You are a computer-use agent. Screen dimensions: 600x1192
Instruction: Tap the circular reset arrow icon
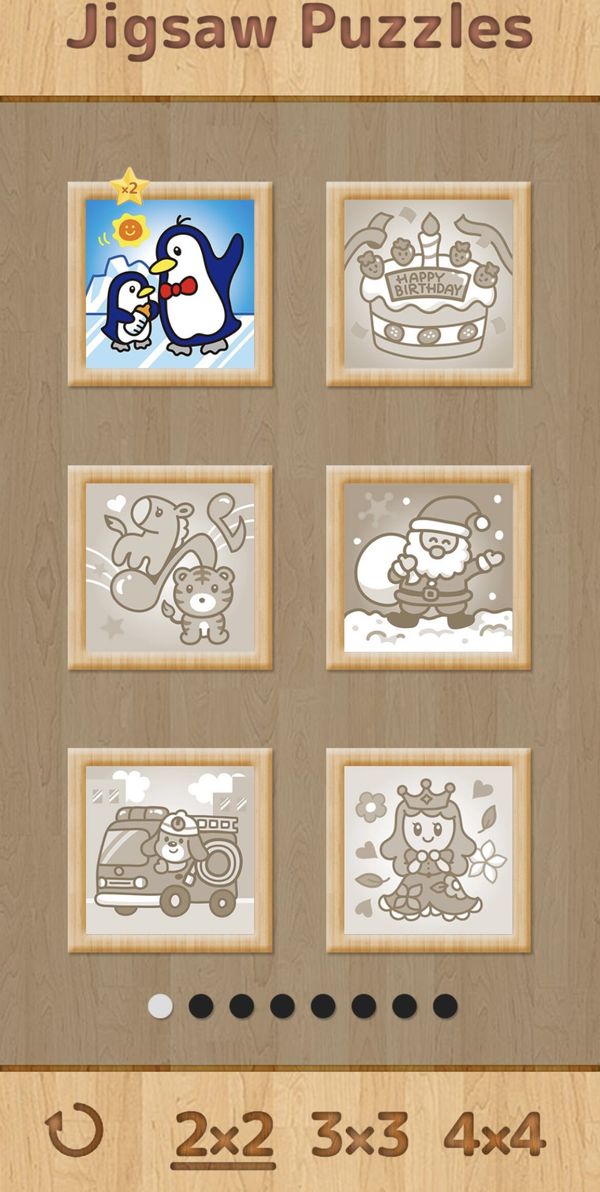click(x=75, y=1130)
